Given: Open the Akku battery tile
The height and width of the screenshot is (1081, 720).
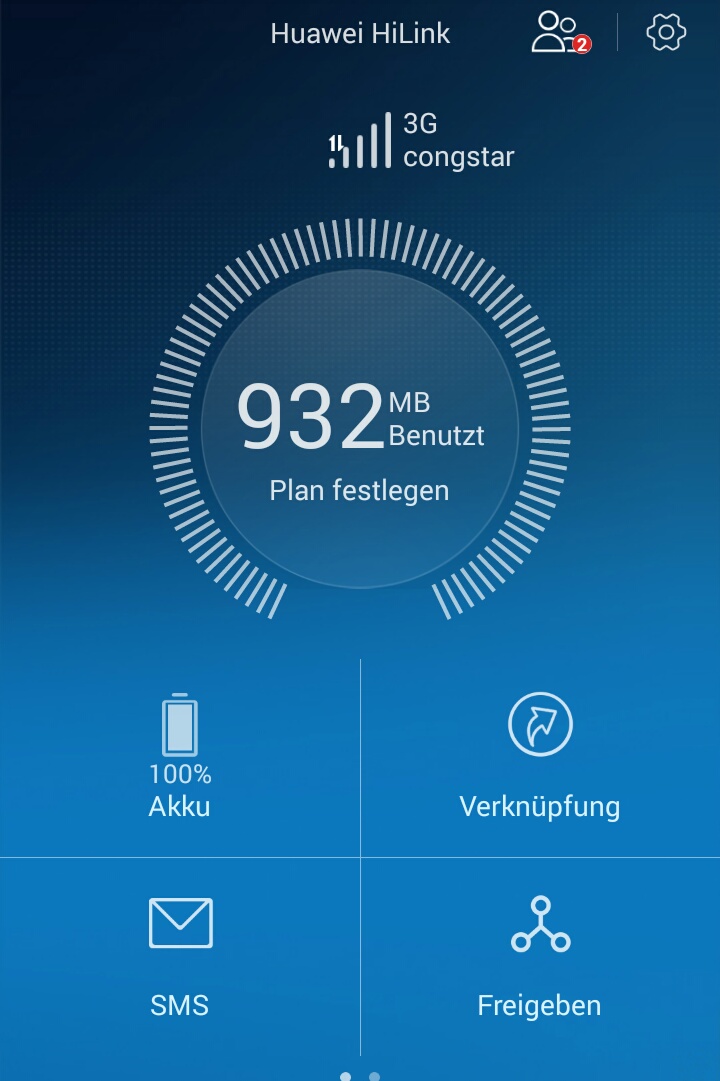Looking at the screenshot, I should click(x=180, y=758).
